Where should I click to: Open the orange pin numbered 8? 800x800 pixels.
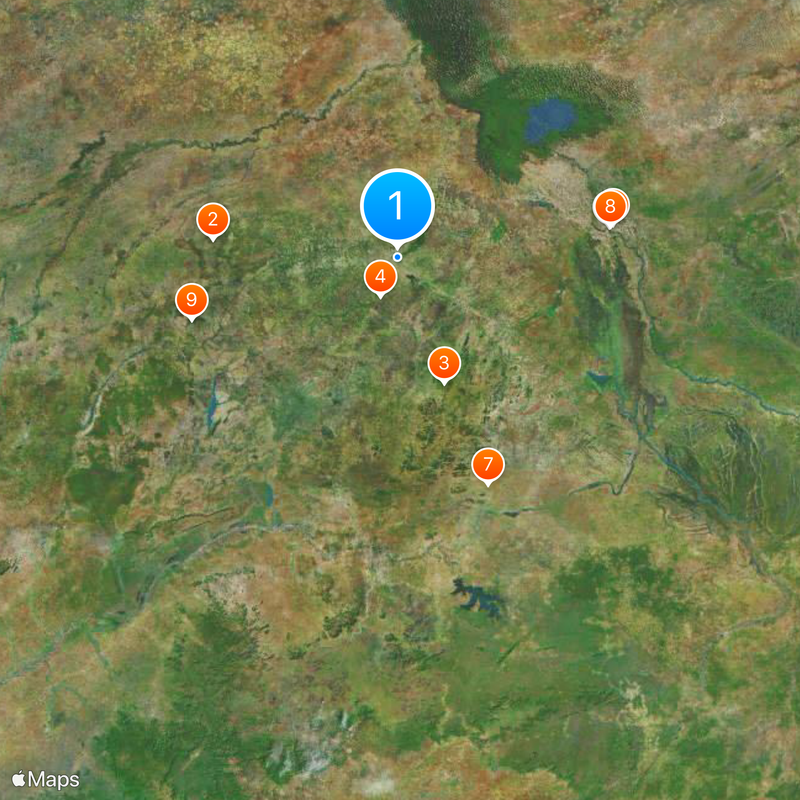(x=610, y=207)
